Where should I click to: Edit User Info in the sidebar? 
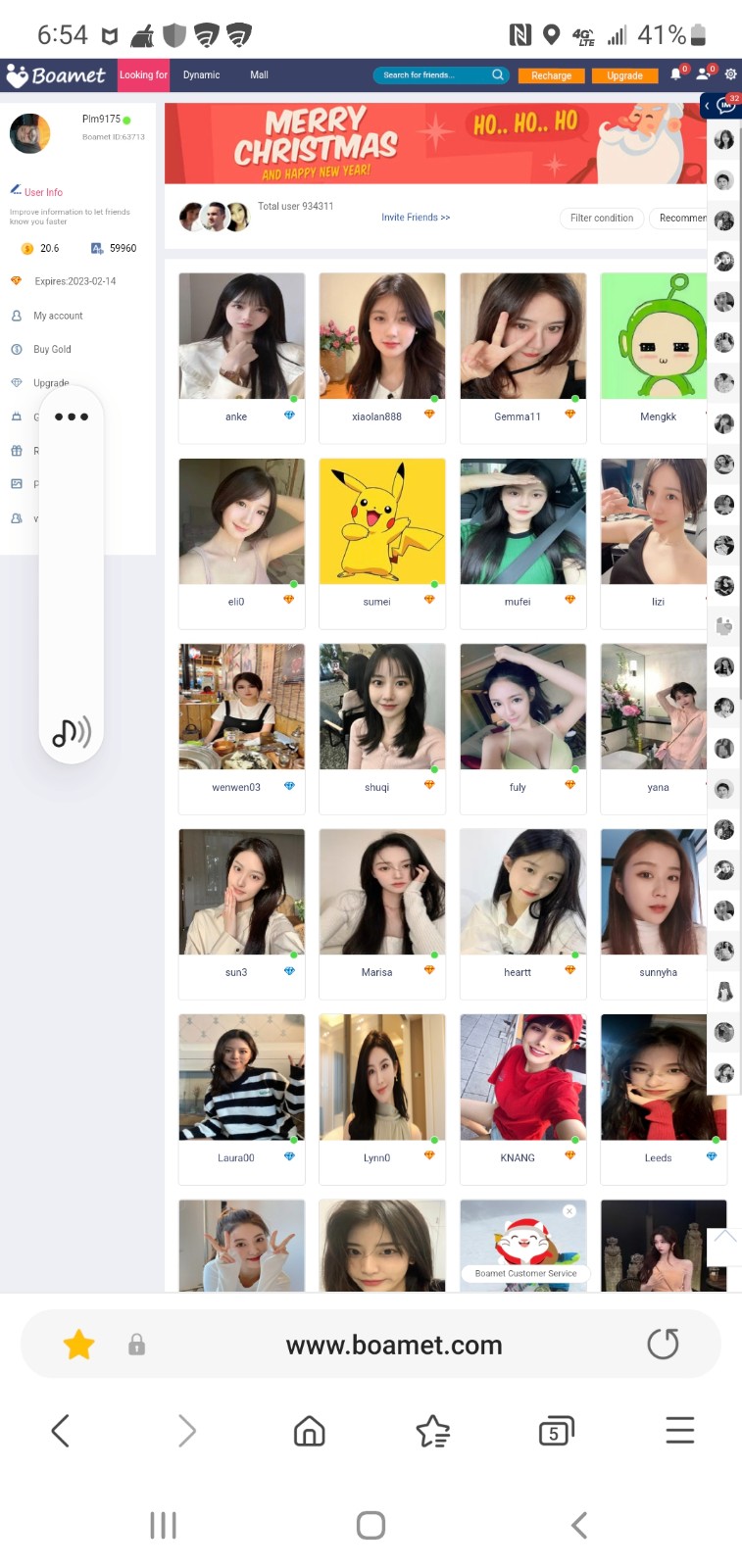[42, 192]
